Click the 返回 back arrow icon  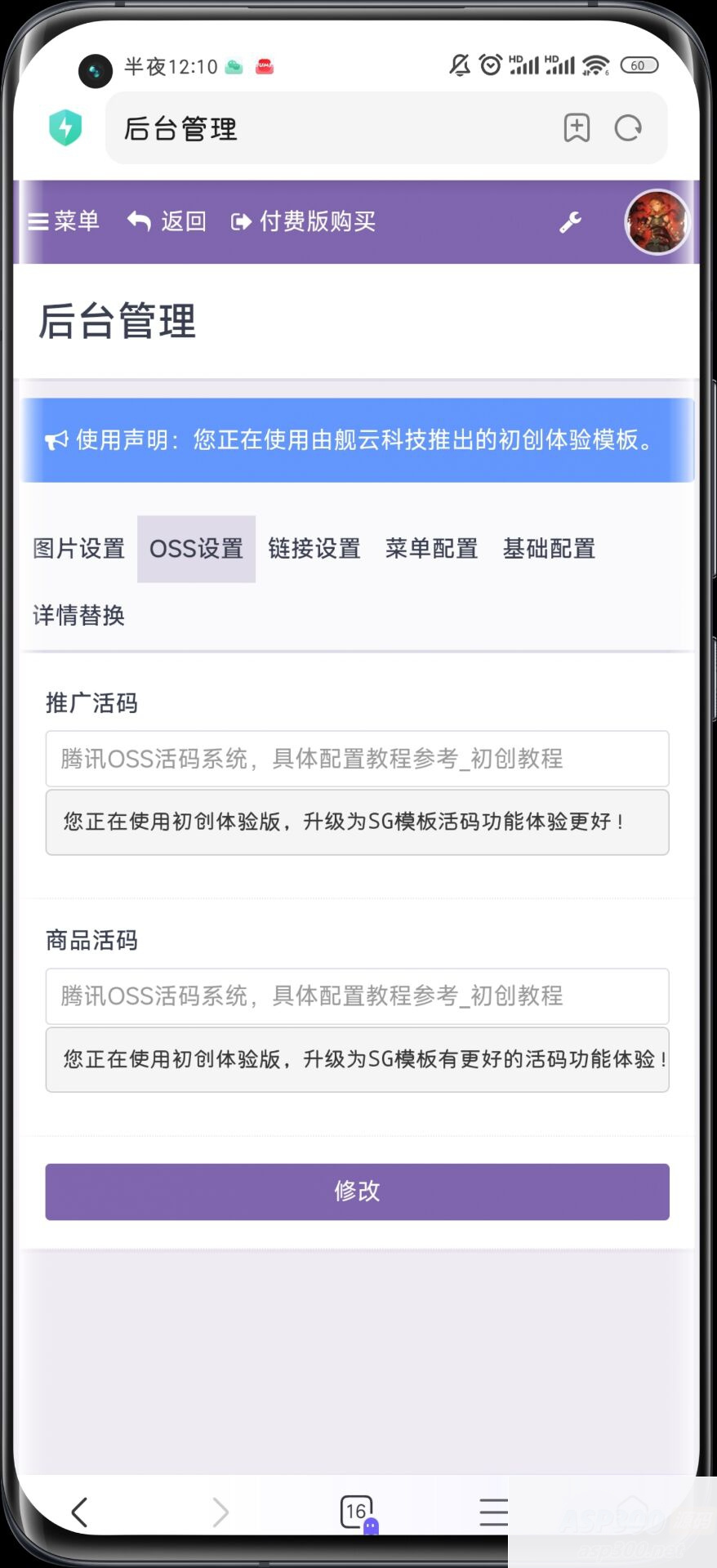click(137, 220)
